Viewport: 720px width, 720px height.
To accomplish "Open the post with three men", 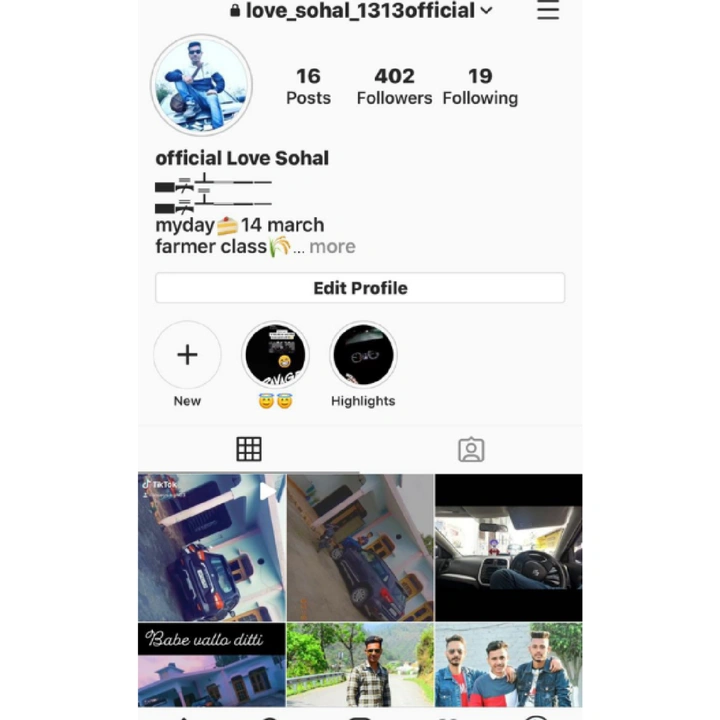I will pyautogui.click(x=508, y=665).
